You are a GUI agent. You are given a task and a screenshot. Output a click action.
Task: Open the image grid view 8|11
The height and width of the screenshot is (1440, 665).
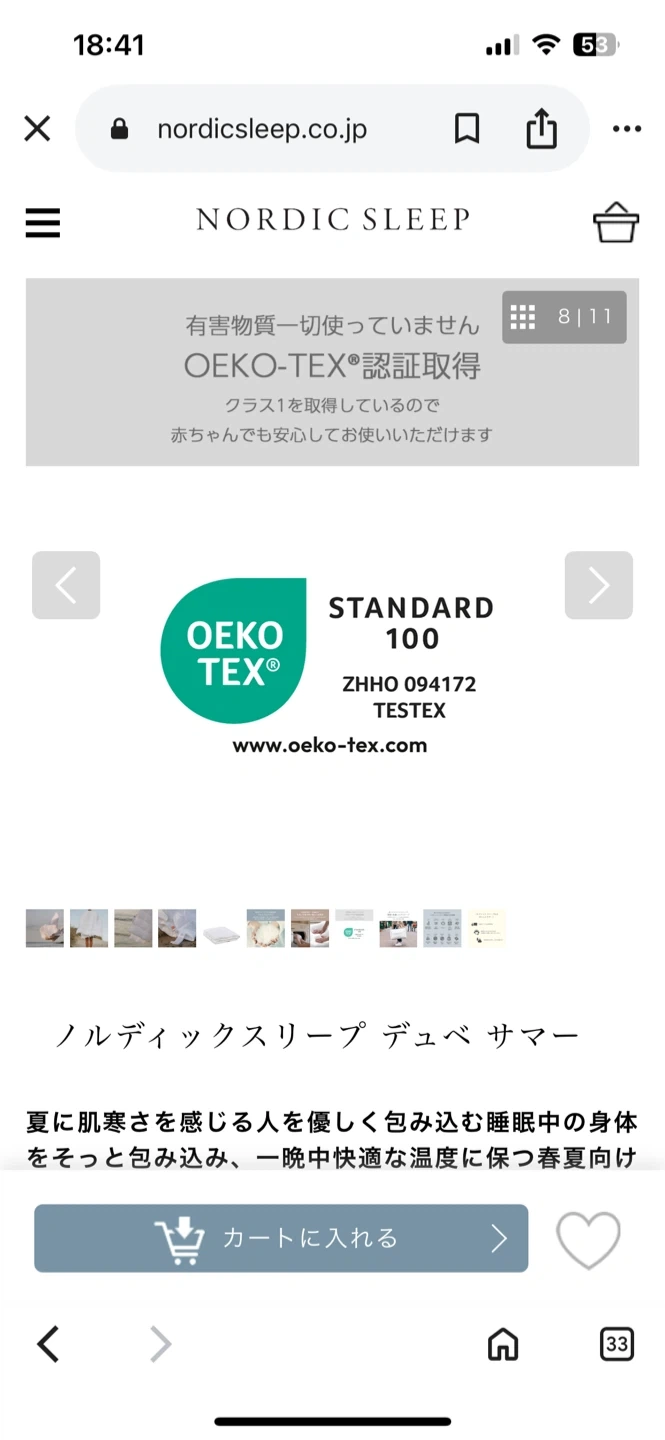coord(564,317)
